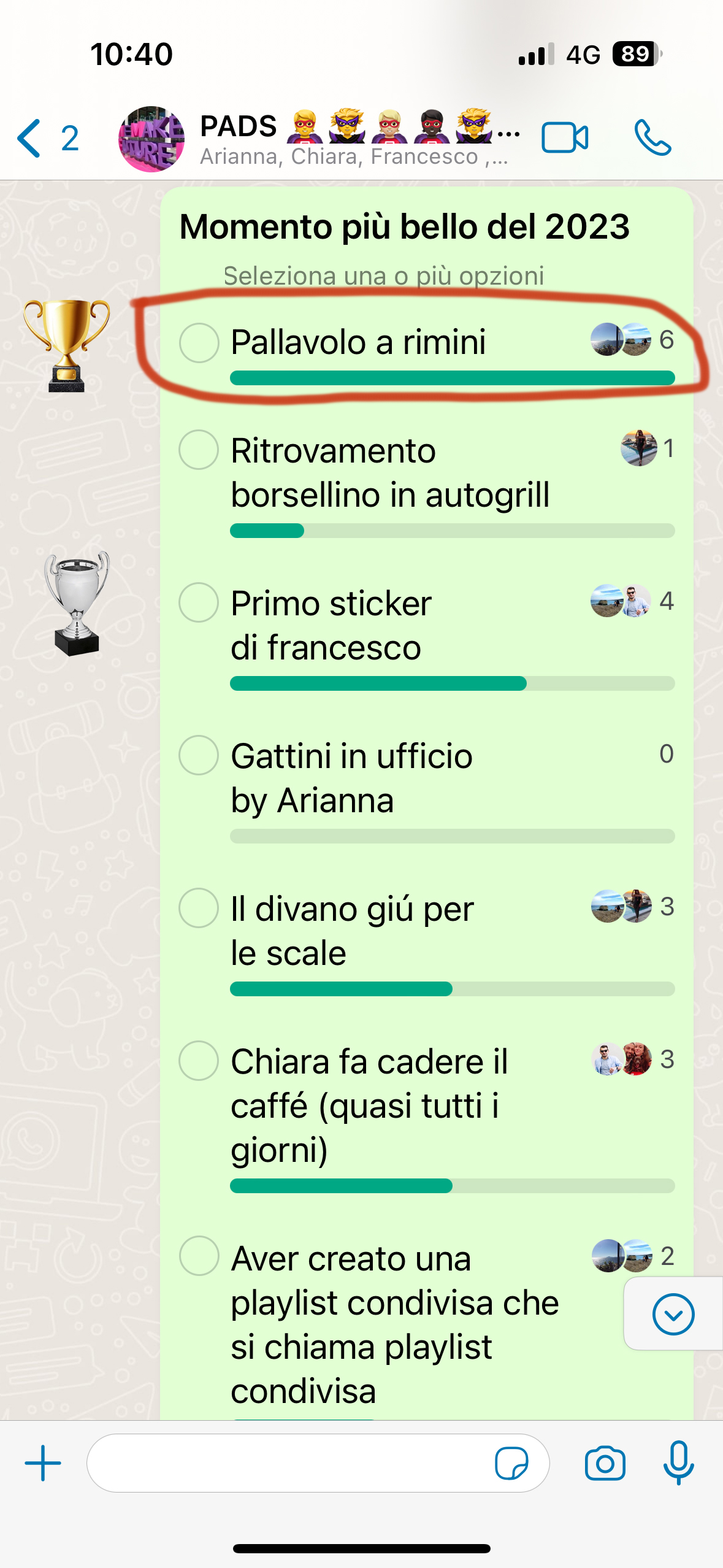723x1568 pixels.
Task: Open the camera
Action: coord(605,1463)
